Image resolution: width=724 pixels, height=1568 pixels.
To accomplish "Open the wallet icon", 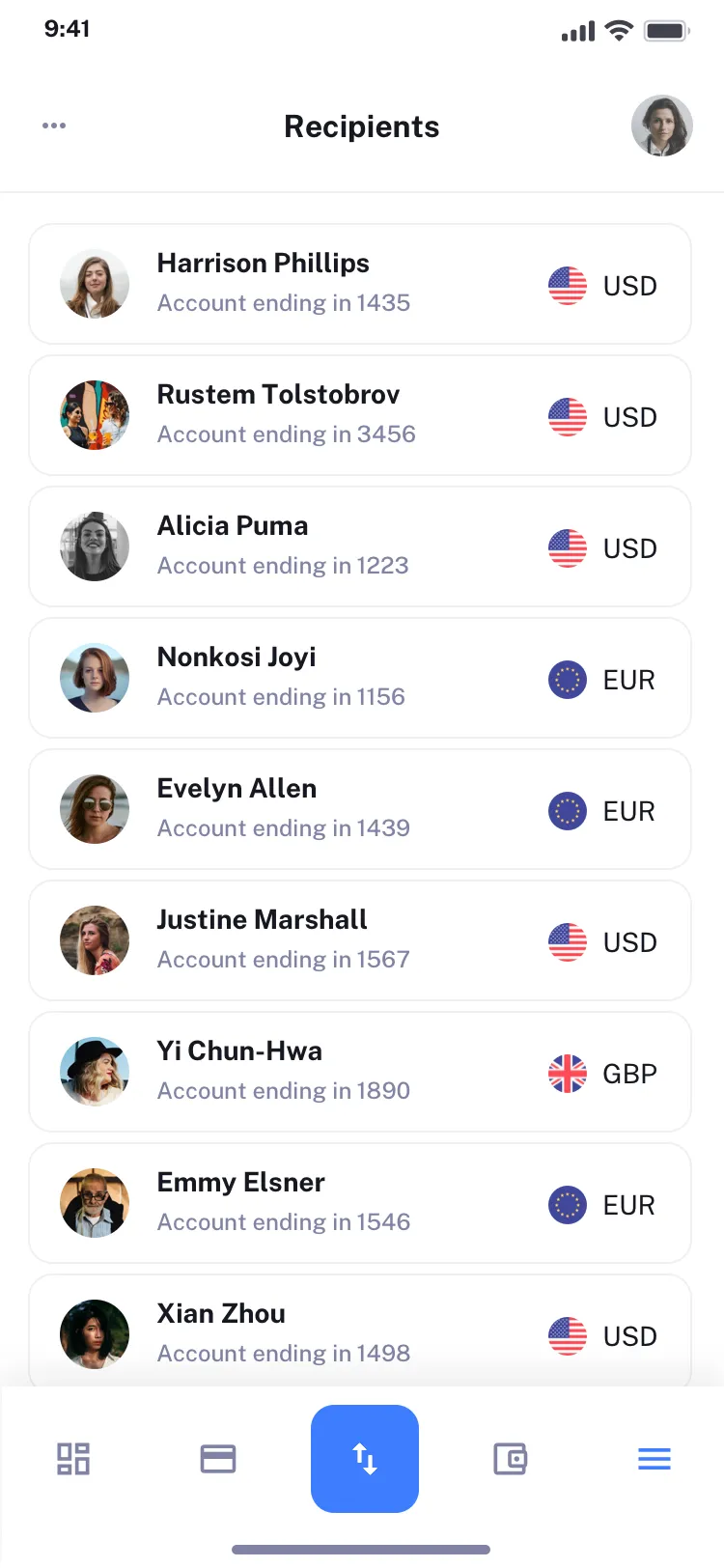I will click(510, 1459).
